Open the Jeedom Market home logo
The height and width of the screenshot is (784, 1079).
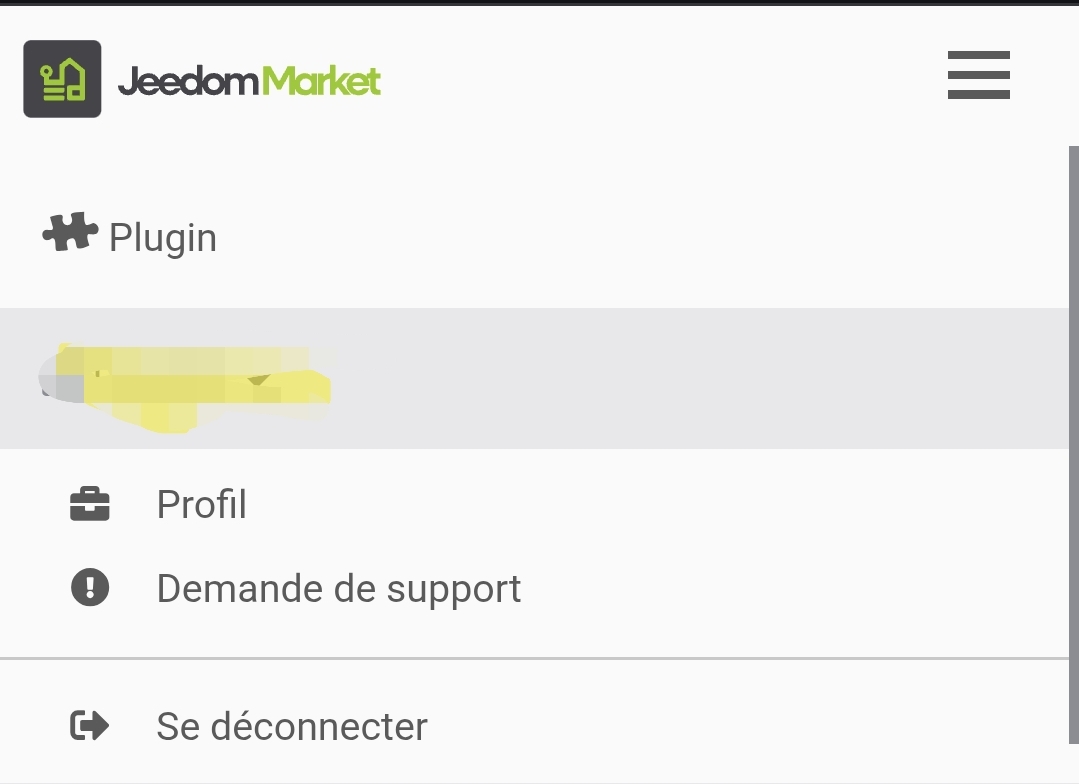pos(203,79)
